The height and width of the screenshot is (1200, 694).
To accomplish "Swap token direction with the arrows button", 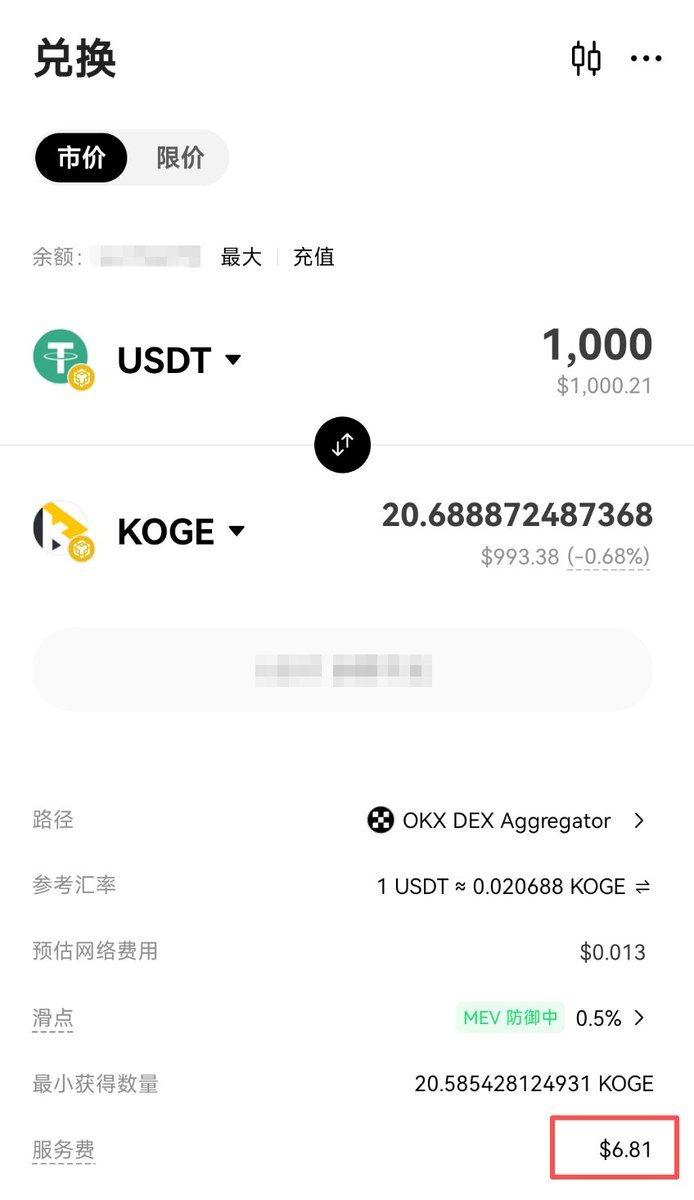I will [x=343, y=445].
